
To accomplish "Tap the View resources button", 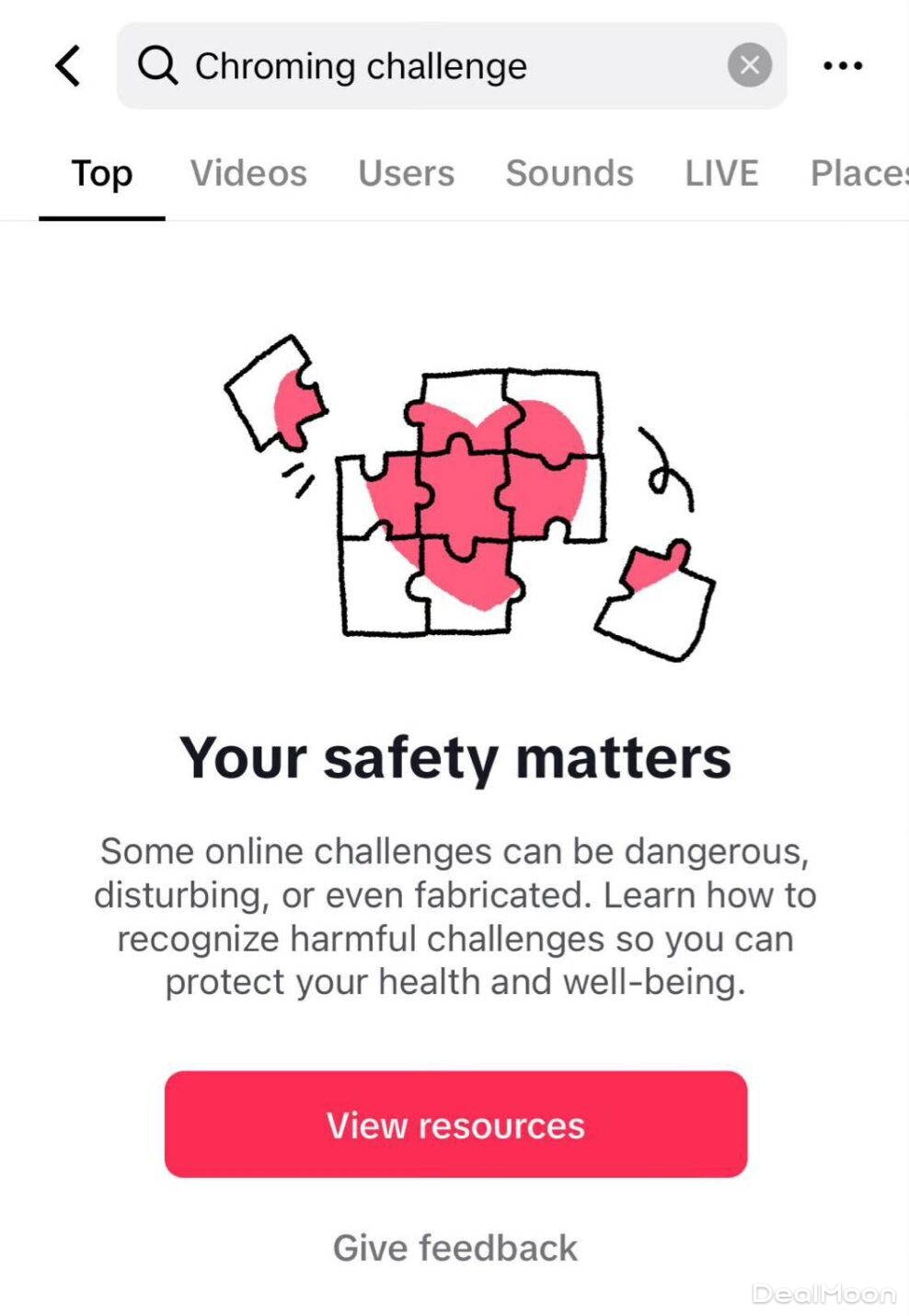I will point(455,1124).
